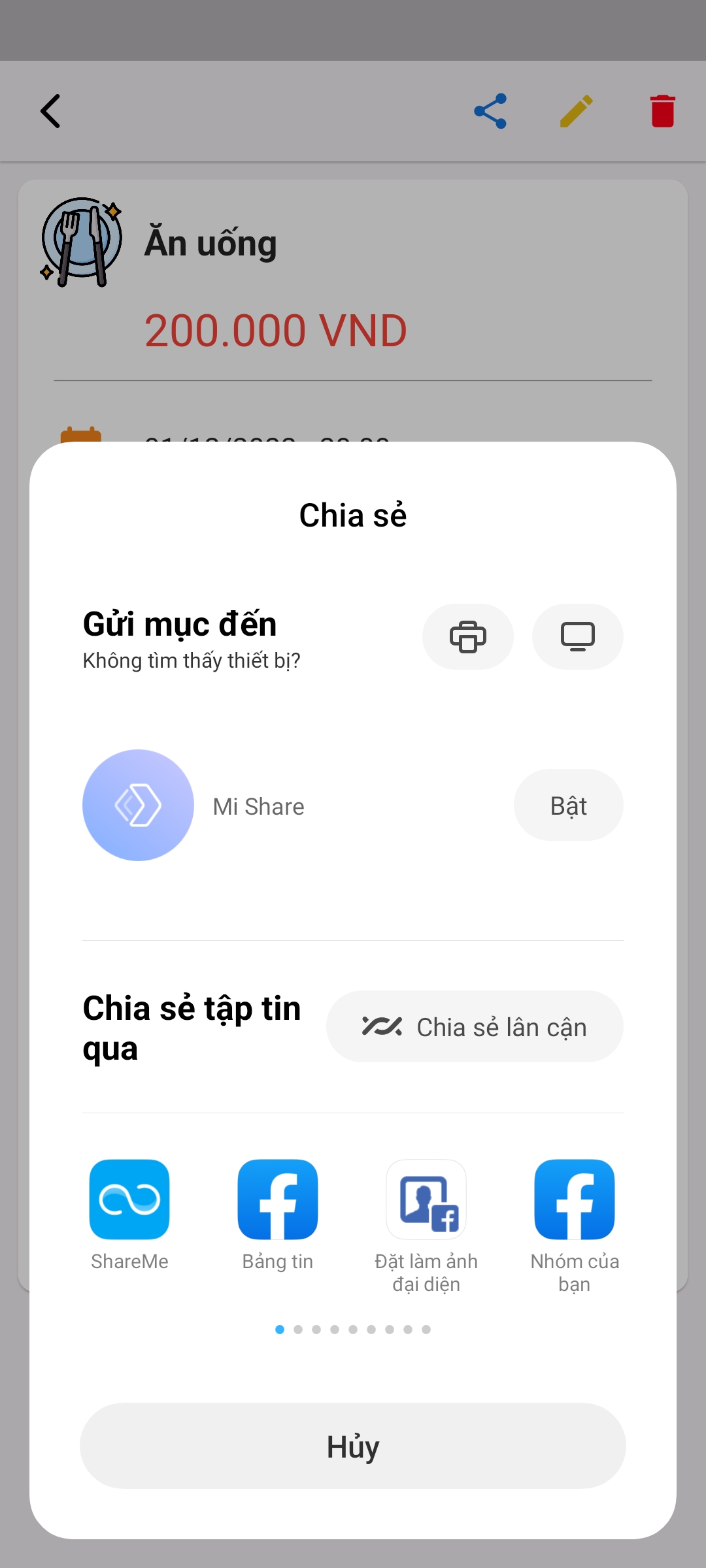Select the pencil edit icon
The image size is (706, 1568).
click(576, 111)
